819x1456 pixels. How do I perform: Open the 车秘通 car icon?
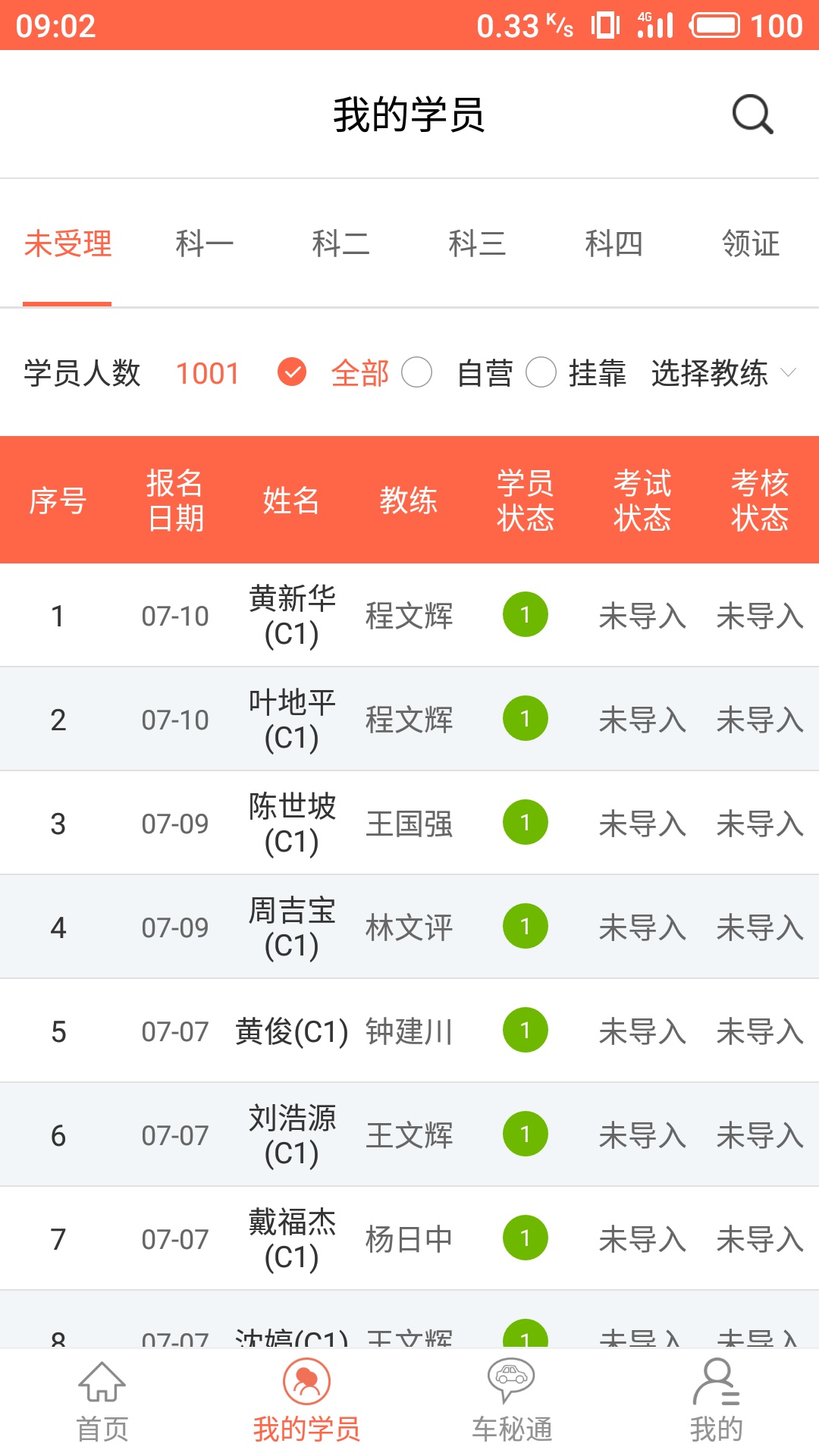[511, 1382]
